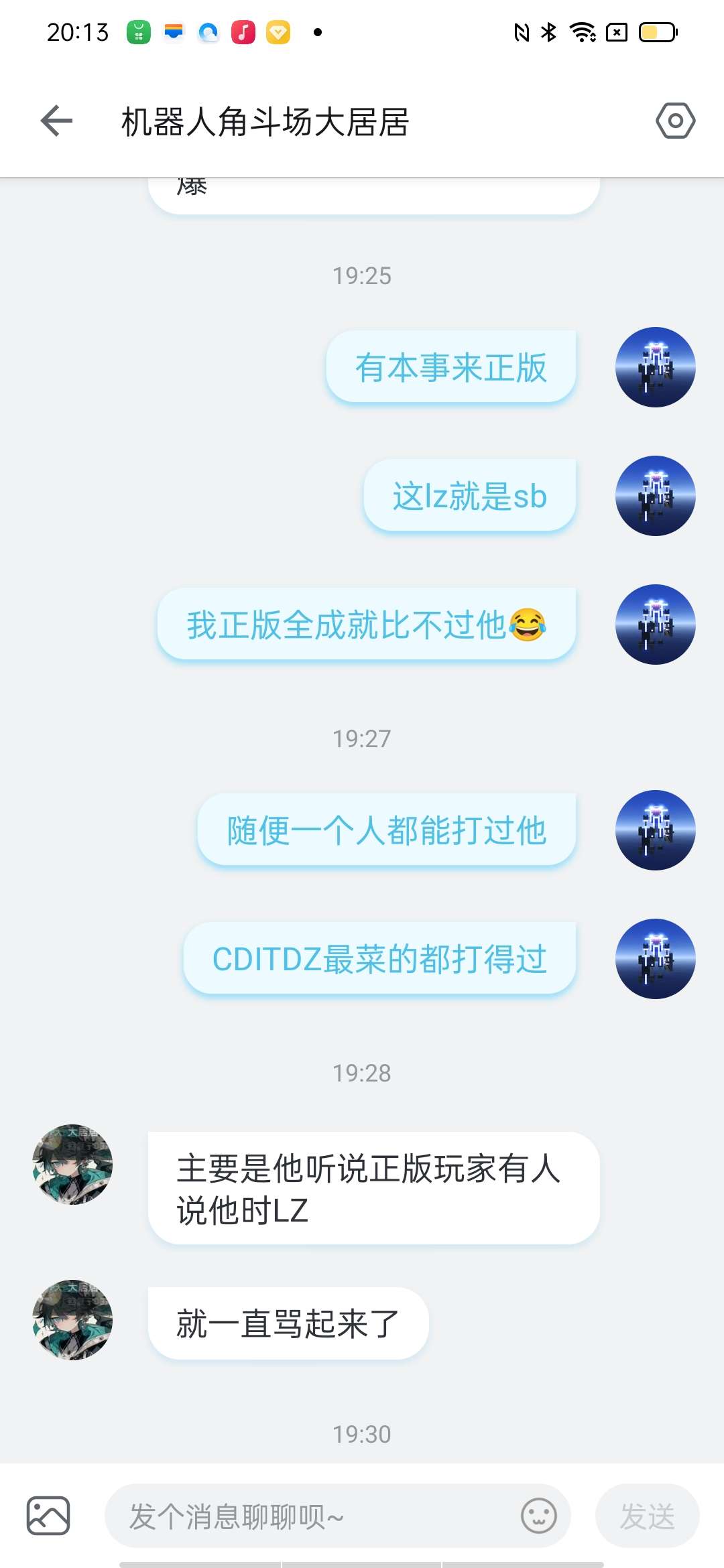Open chat settings hexagon icon
This screenshot has width=724, height=1568.
675,121
